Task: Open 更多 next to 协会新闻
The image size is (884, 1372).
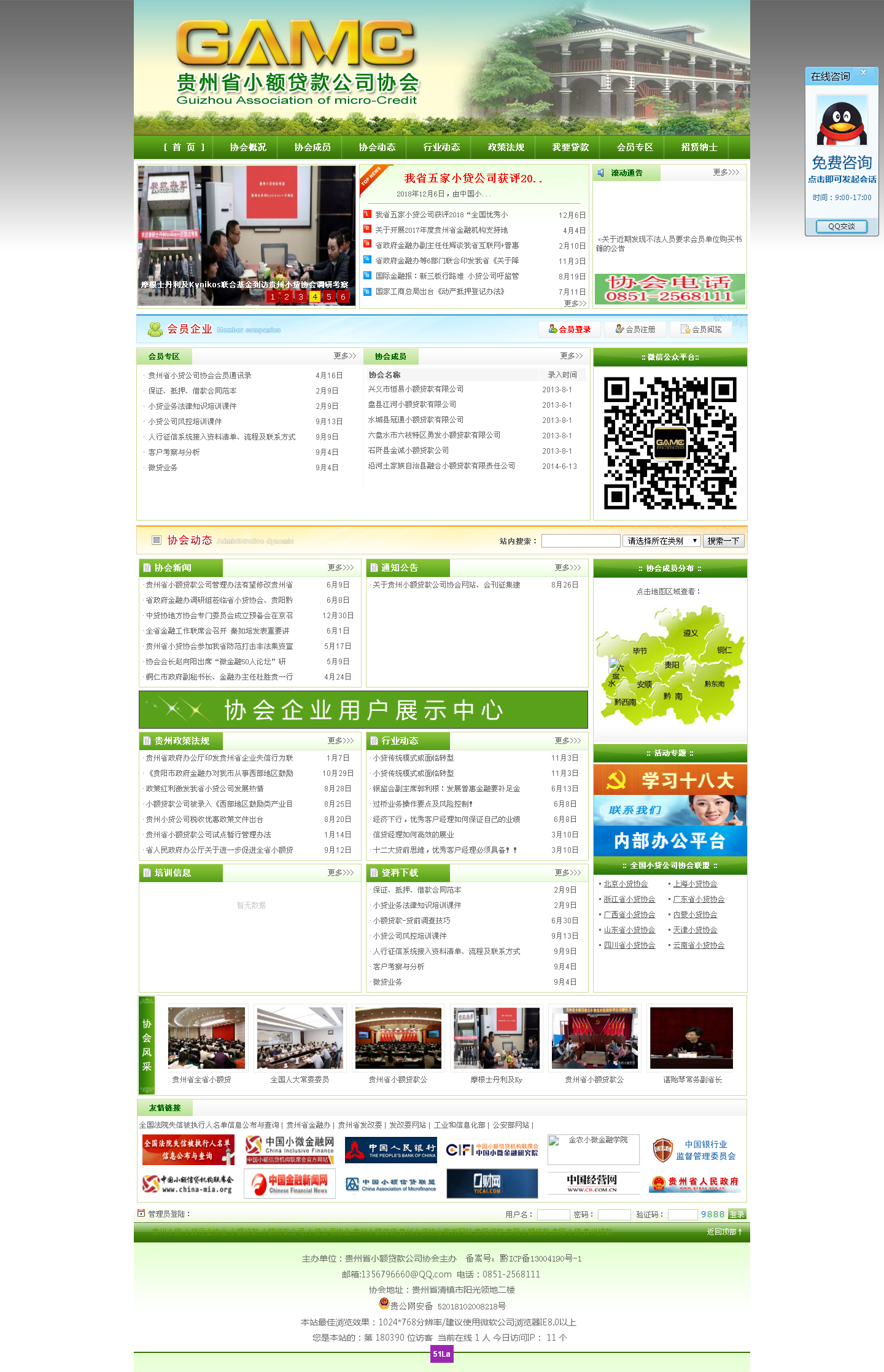Action: 341,568
